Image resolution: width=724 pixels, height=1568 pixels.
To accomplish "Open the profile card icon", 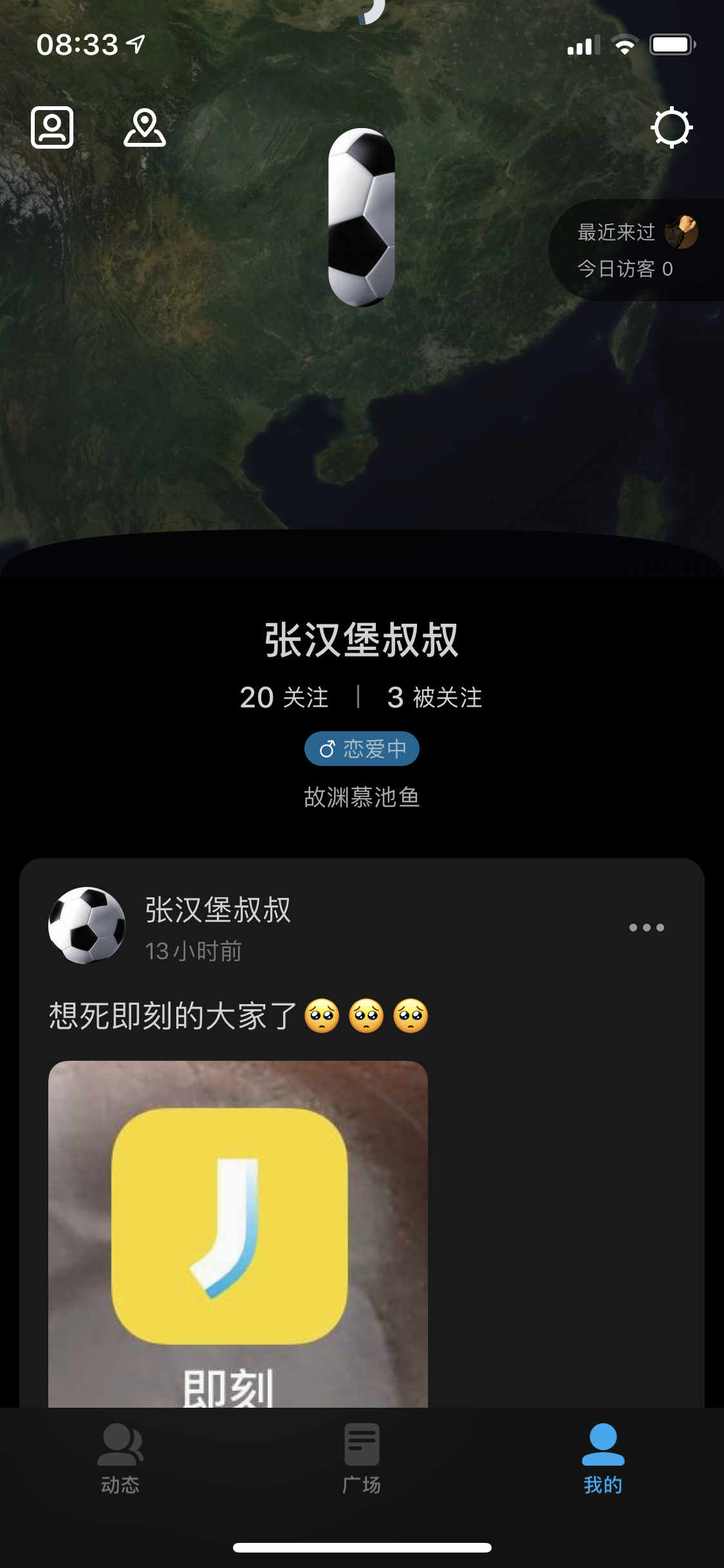I will click(x=52, y=127).
